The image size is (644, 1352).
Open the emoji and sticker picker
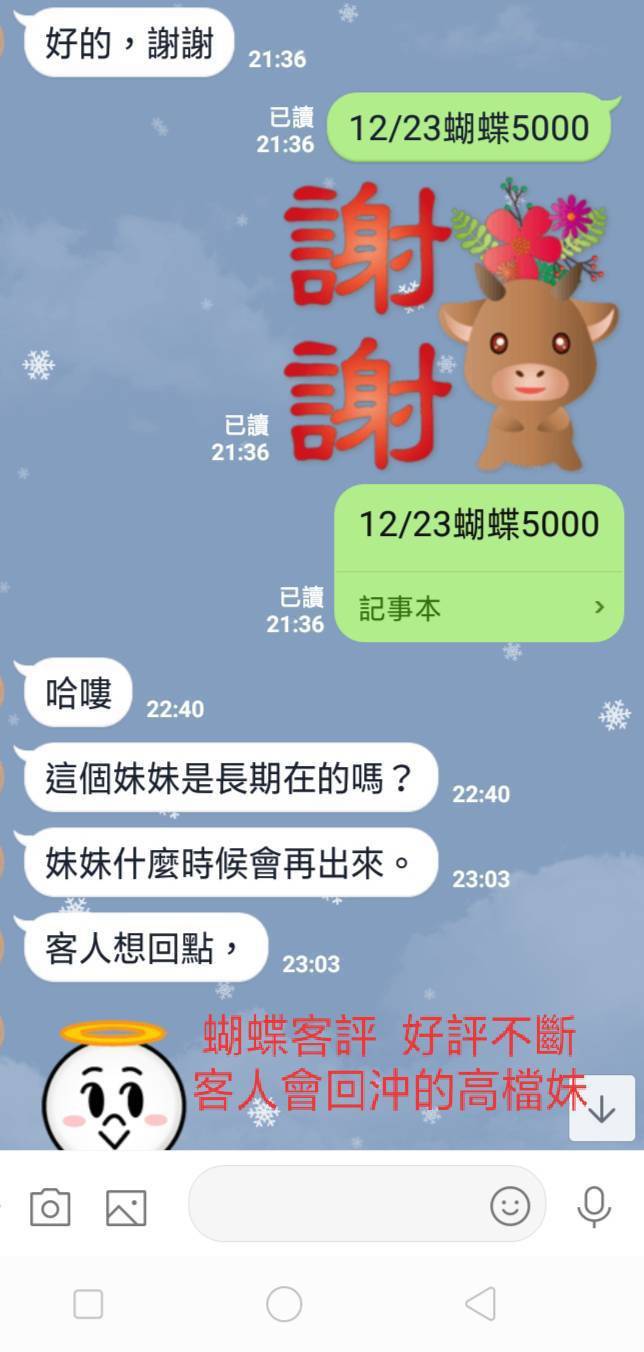[x=510, y=1206]
